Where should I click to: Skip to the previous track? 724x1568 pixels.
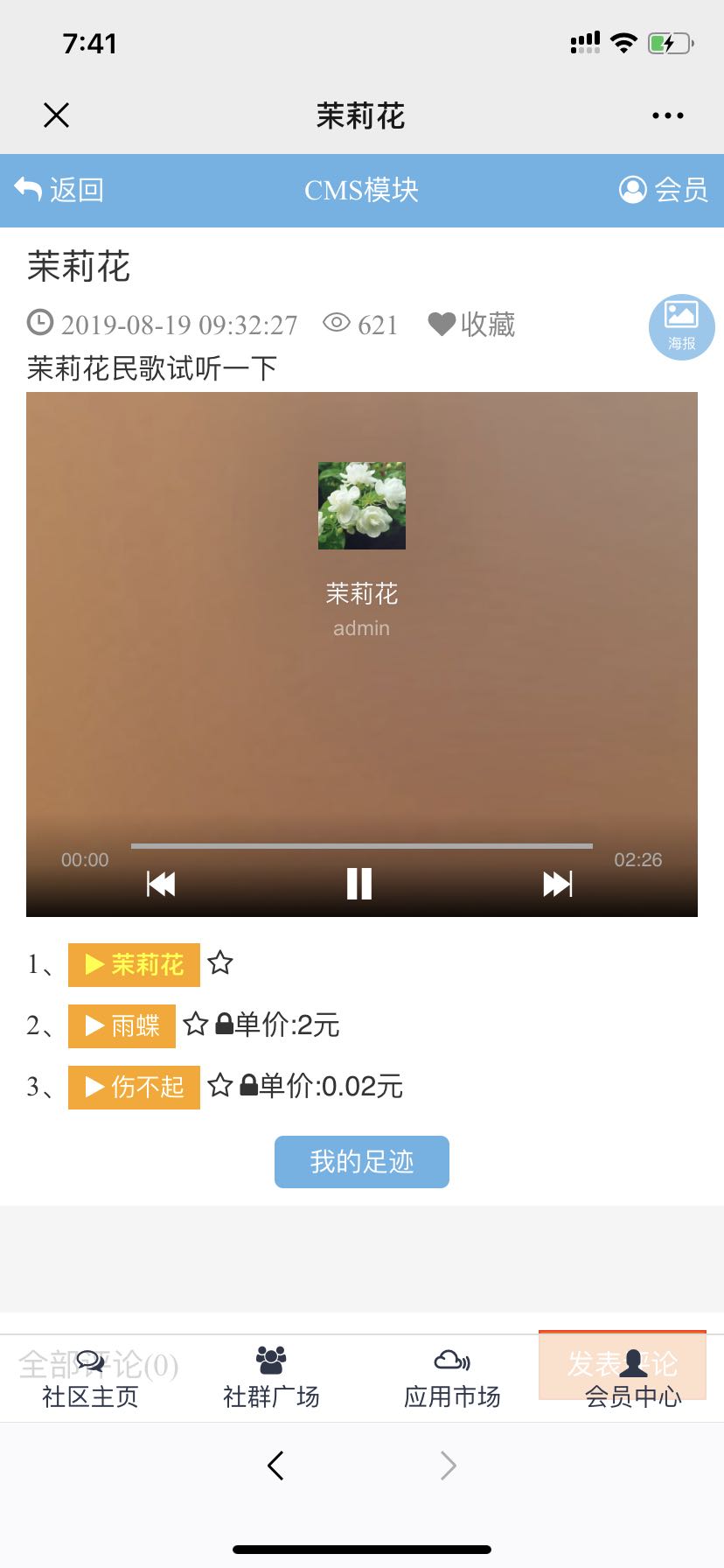pyautogui.click(x=161, y=884)
